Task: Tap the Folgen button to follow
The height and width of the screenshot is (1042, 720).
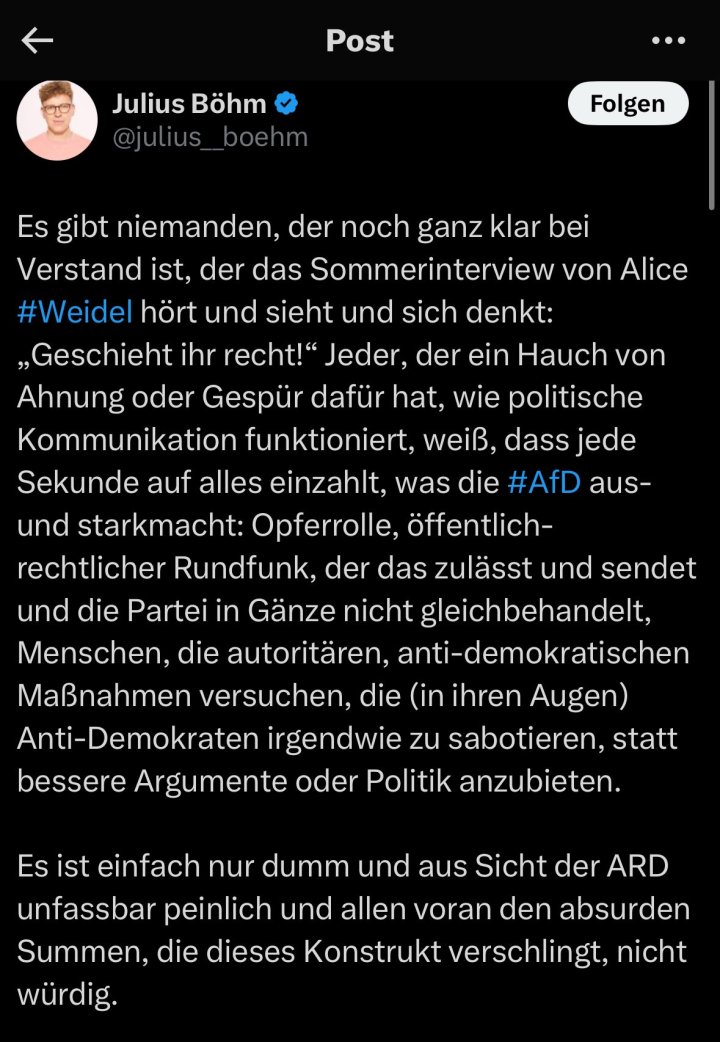Action: coord(627,104)
